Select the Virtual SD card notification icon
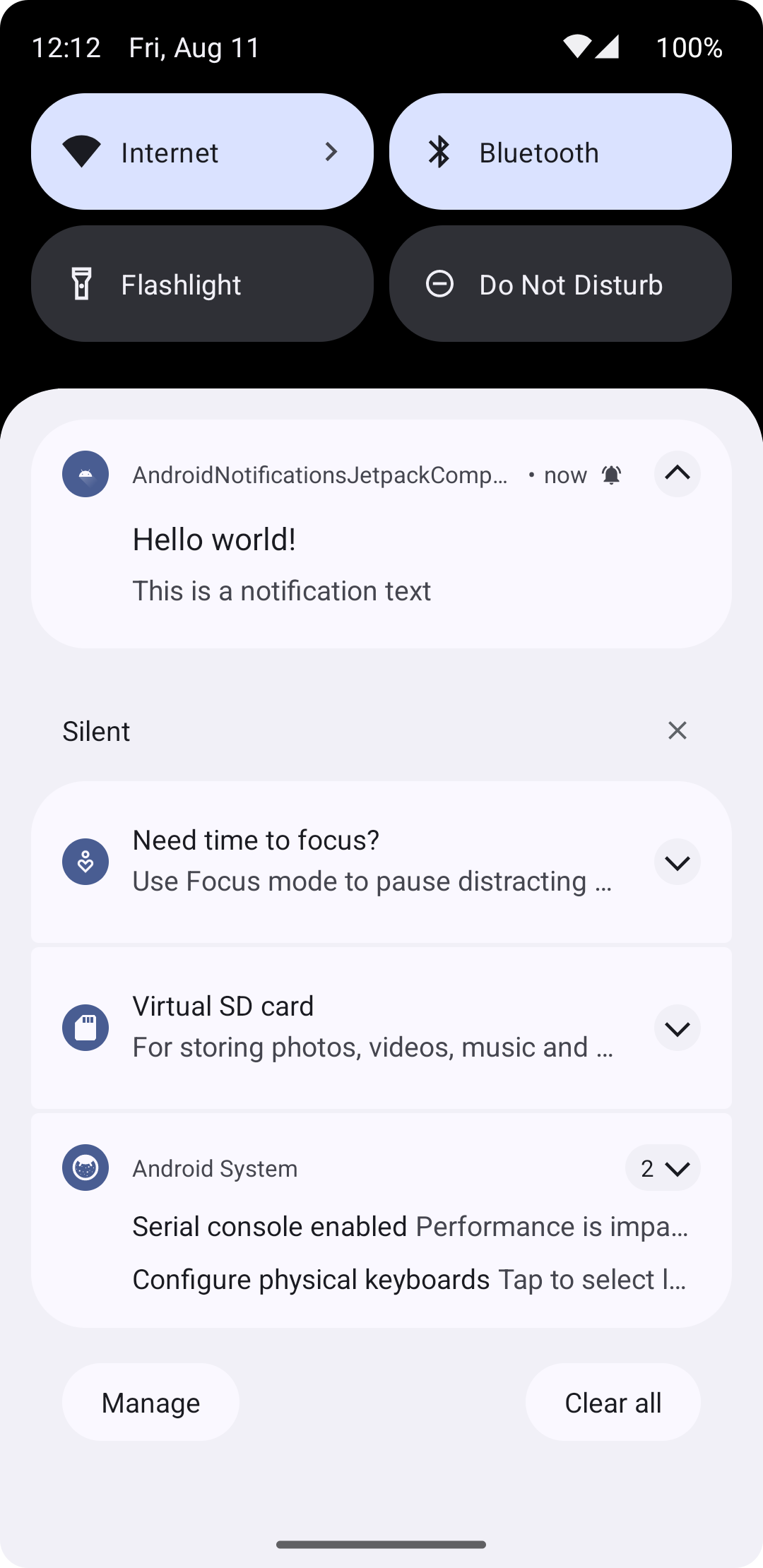763x1568 pixels. (x=85, y=1028)
